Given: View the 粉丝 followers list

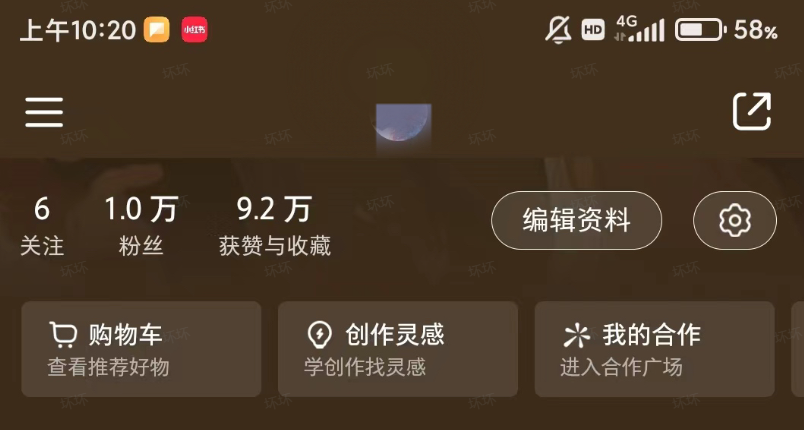Looking at the screenshot, I should (x=141, y=226).
